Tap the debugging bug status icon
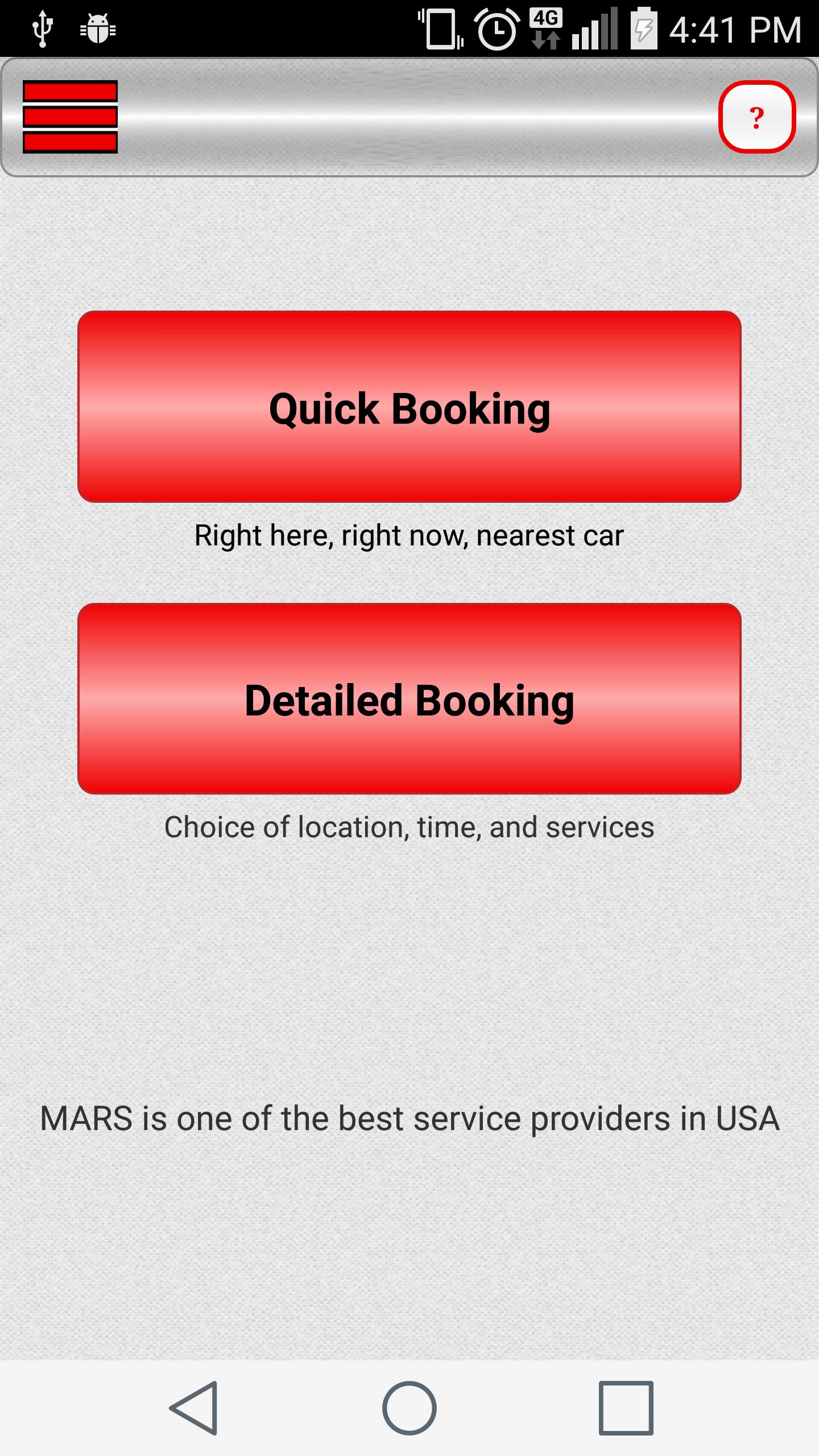The image size is (819, 1456). click(x=97, y=27)
